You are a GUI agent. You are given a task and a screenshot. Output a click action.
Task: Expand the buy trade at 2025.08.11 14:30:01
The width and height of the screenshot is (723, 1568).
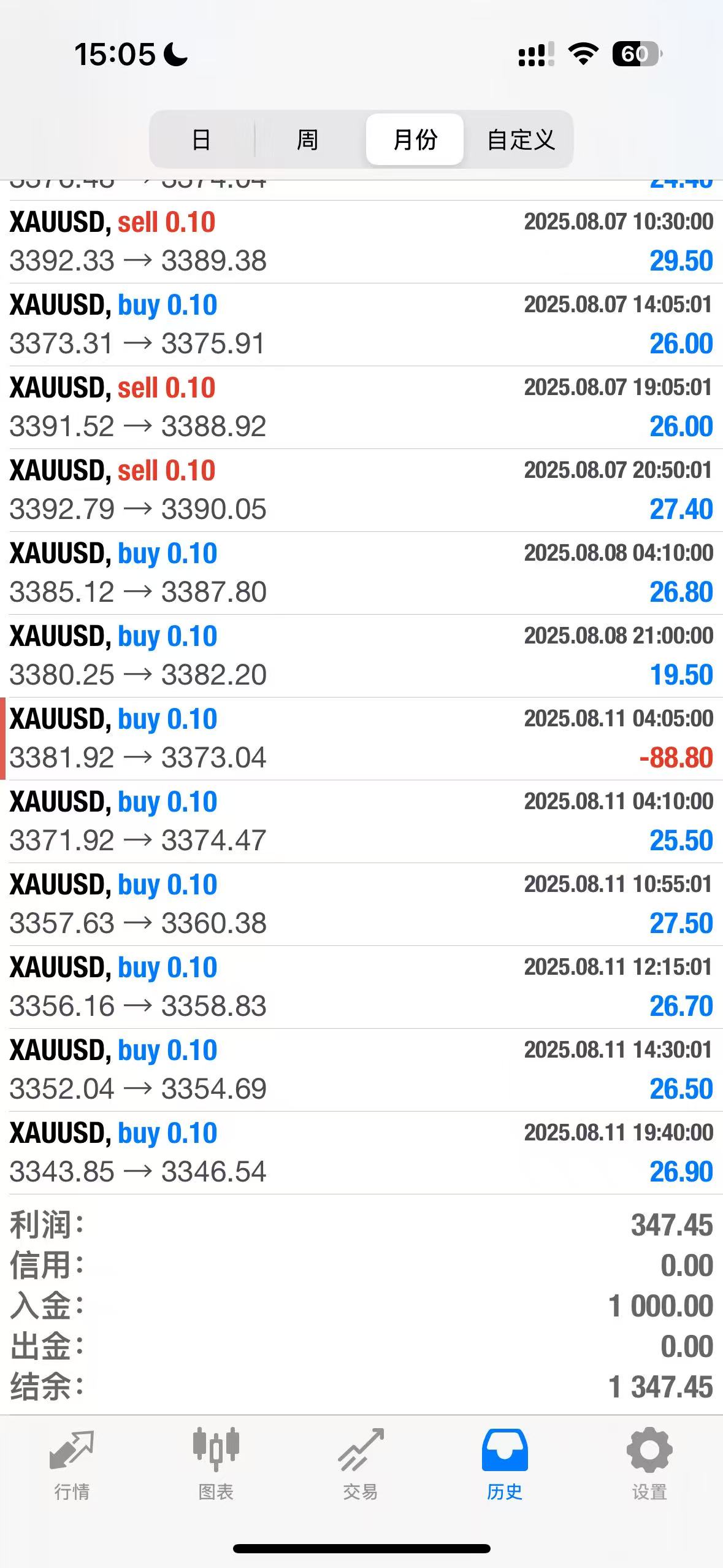point(361,1070)
